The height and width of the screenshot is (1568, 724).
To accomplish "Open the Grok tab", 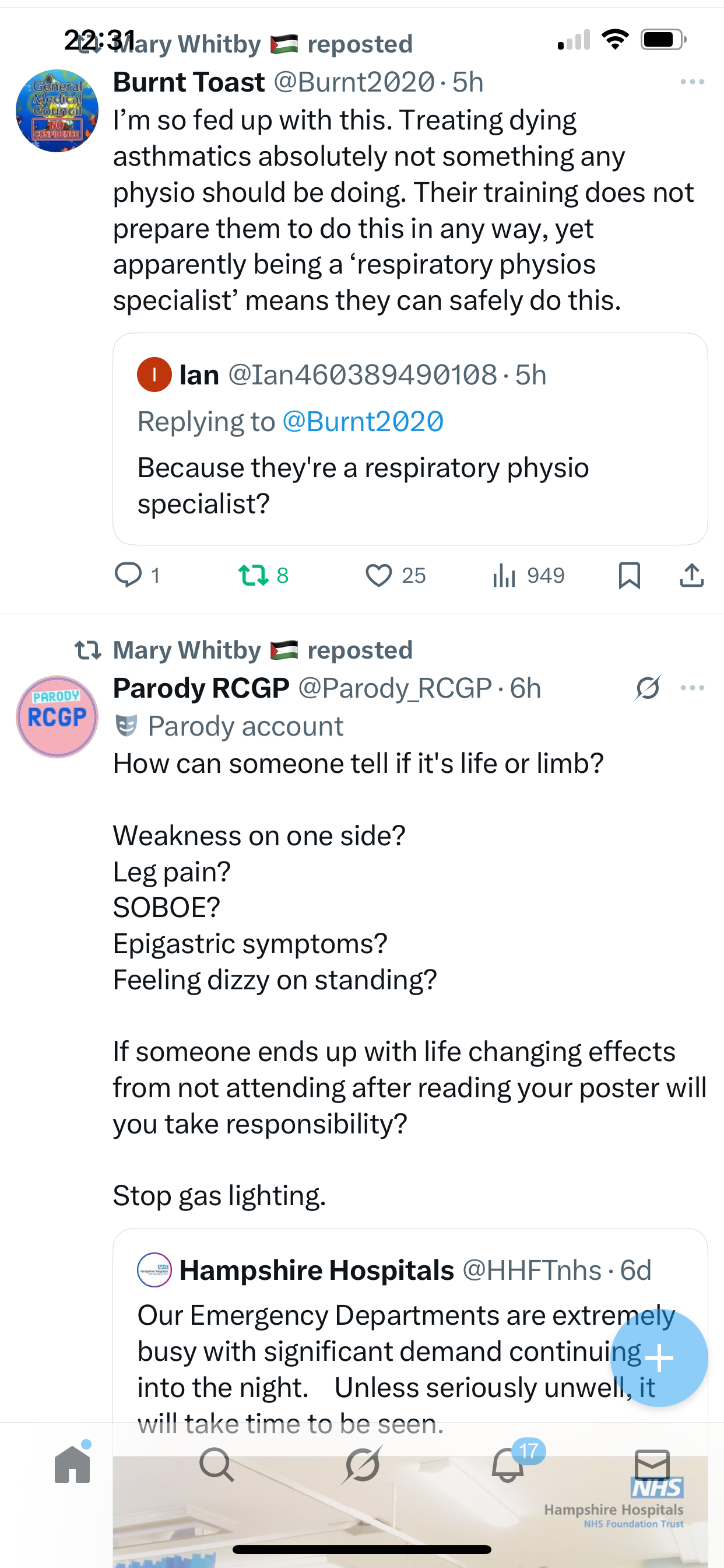I will [x=362, y=1464].
